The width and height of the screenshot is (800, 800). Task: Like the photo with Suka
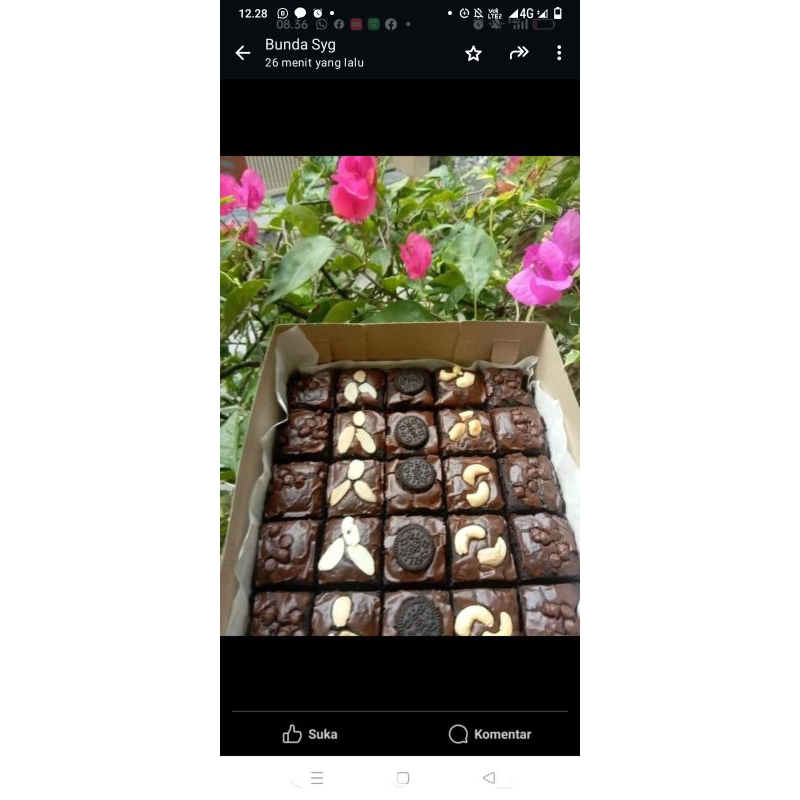click(310, 734)
